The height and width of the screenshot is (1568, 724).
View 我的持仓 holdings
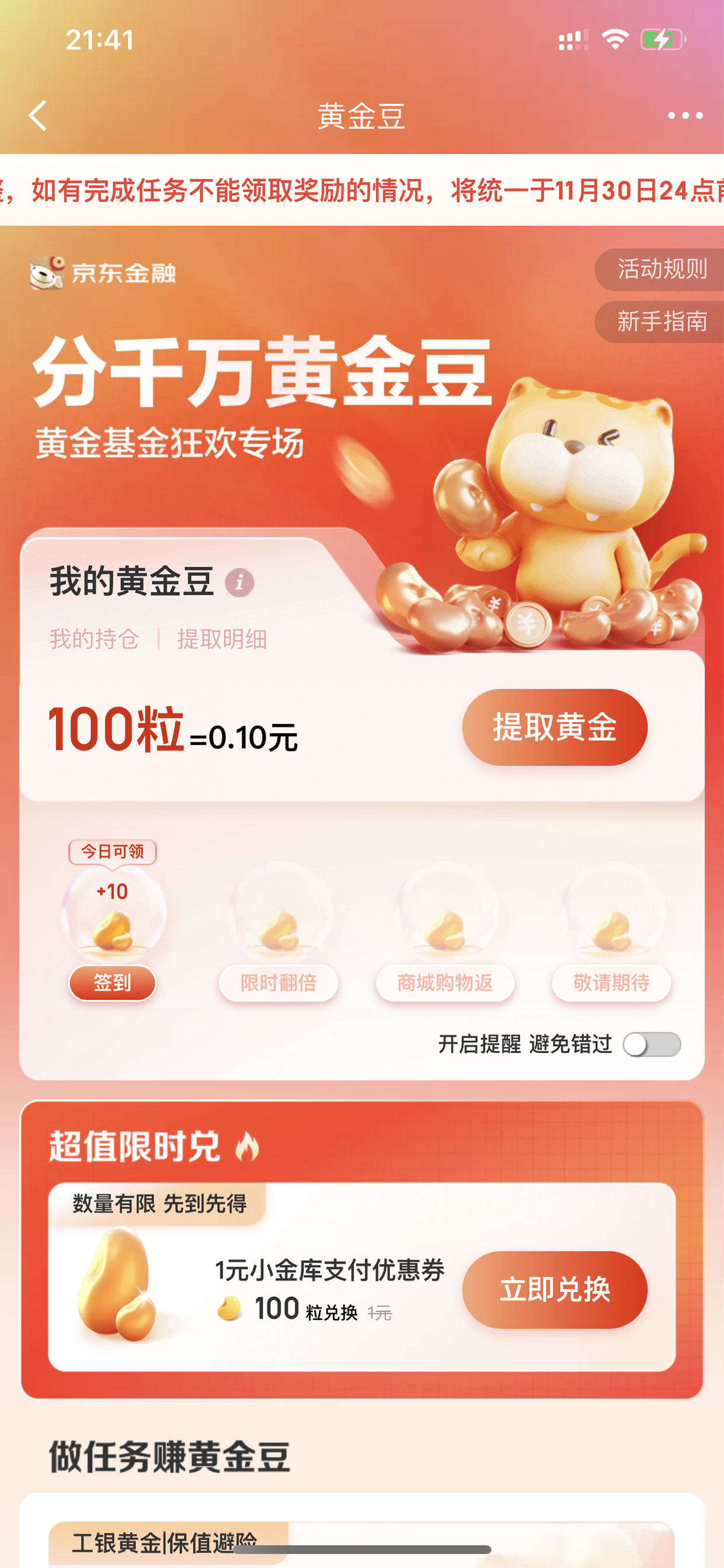coord(95,639)
